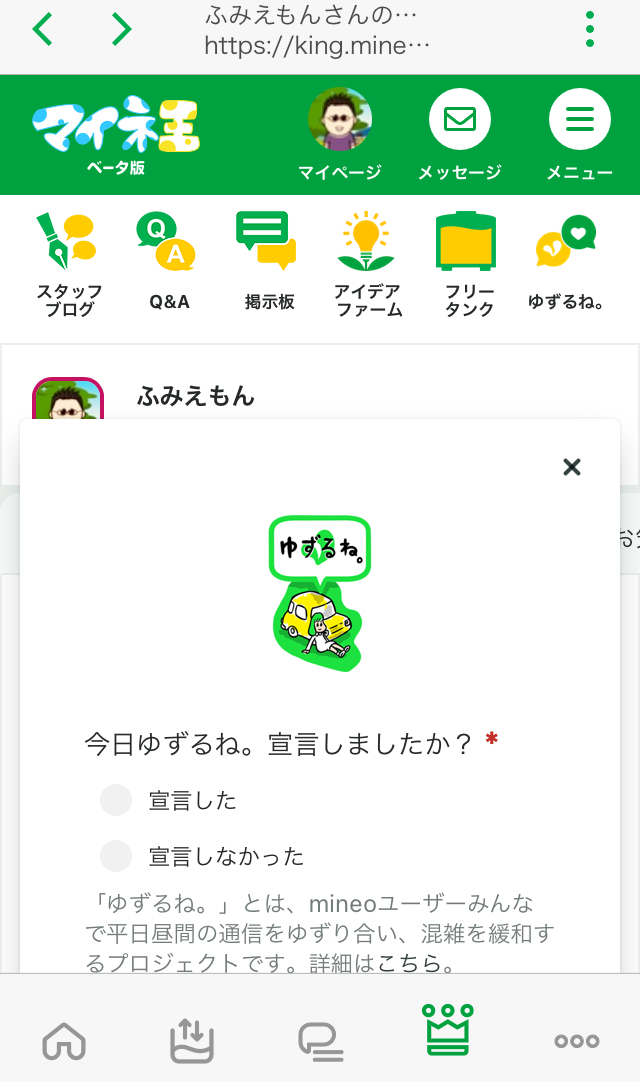Open the three-dot more options in bottom bar
This screenshot has height=1082, width=640.
click(577, 1041)
